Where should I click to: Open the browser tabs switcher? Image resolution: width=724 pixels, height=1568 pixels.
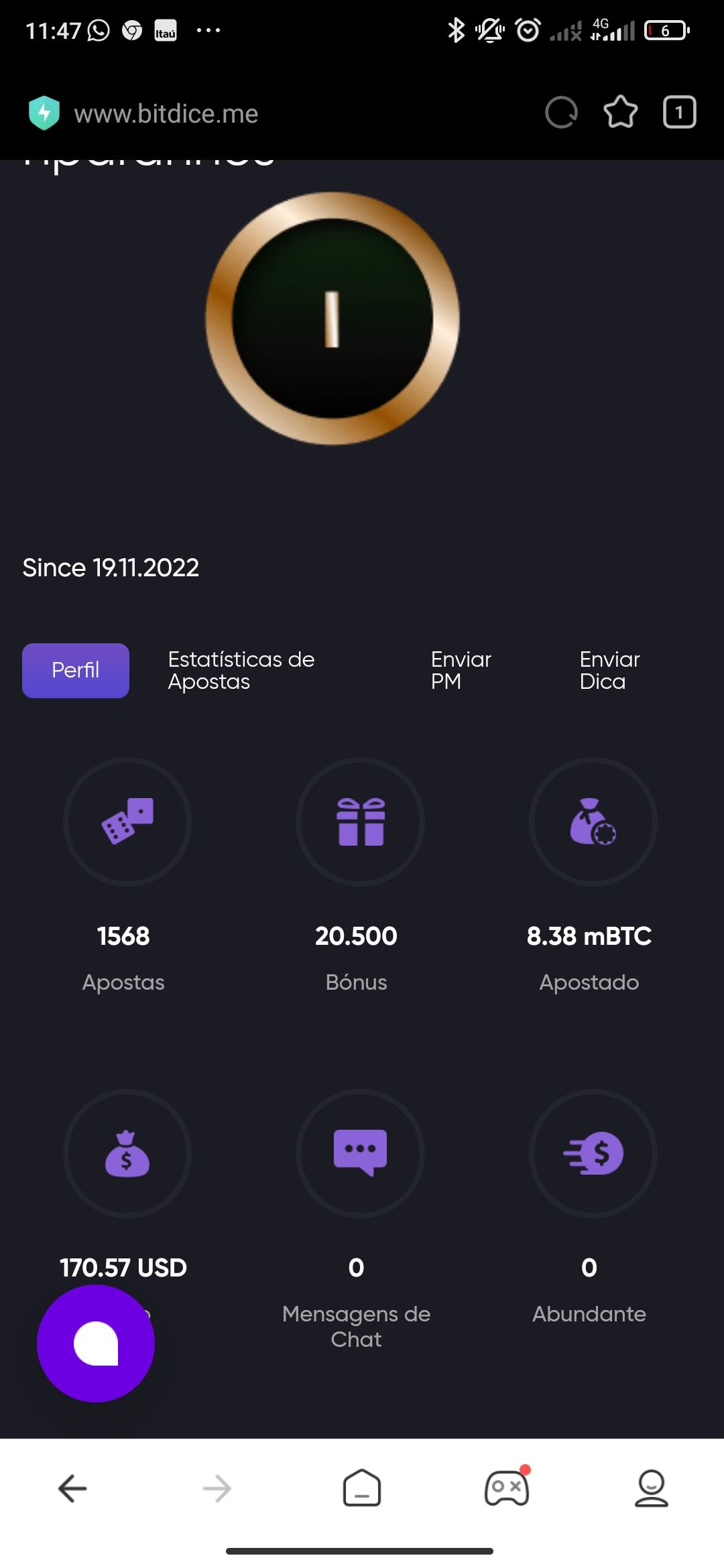(x=679, y=113)
